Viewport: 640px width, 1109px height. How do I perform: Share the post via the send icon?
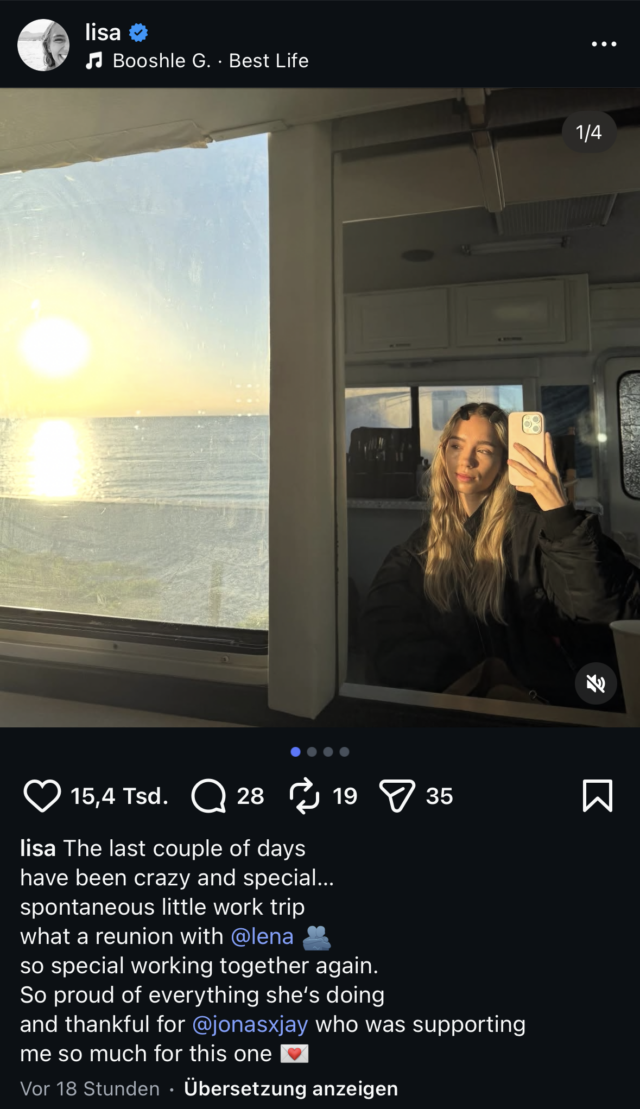pyautogui.click(x=397, y=796)
